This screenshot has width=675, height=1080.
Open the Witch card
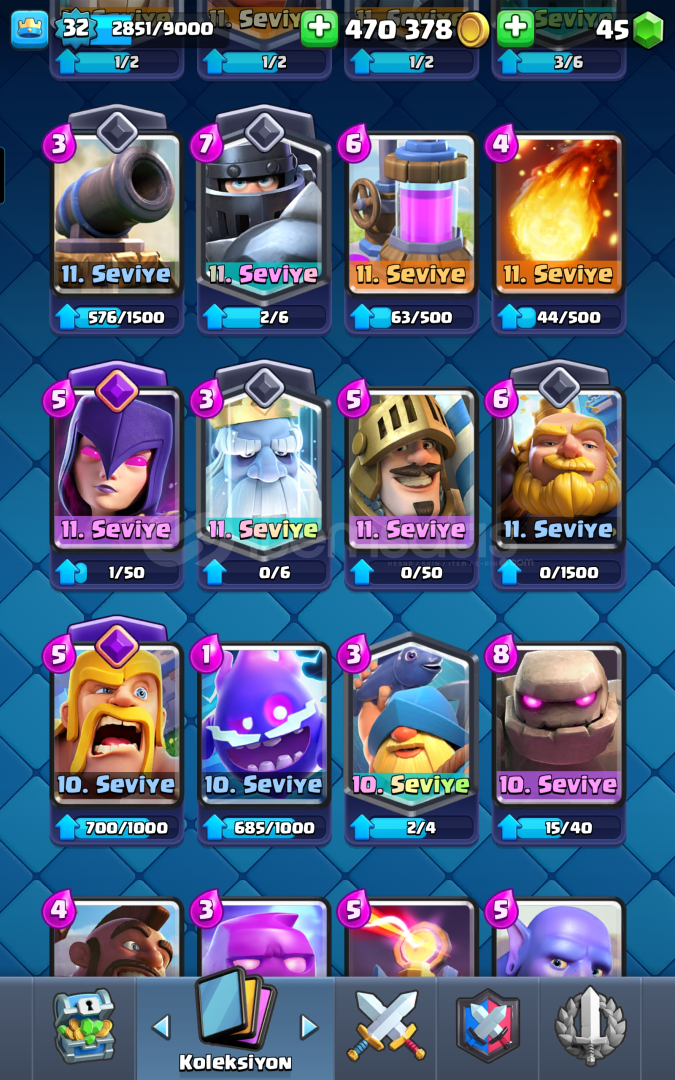117,470
